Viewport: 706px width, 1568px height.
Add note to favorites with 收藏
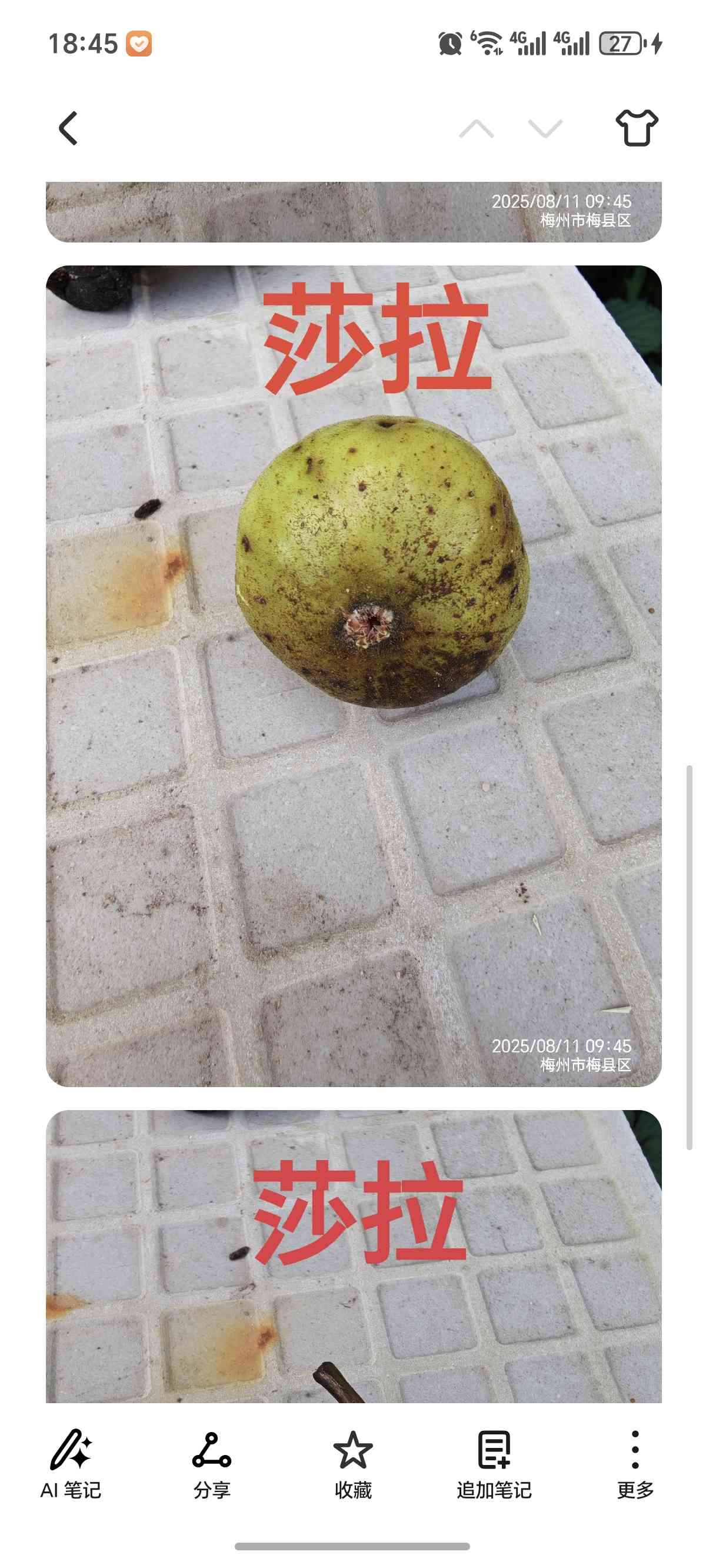coord(353,1464)
